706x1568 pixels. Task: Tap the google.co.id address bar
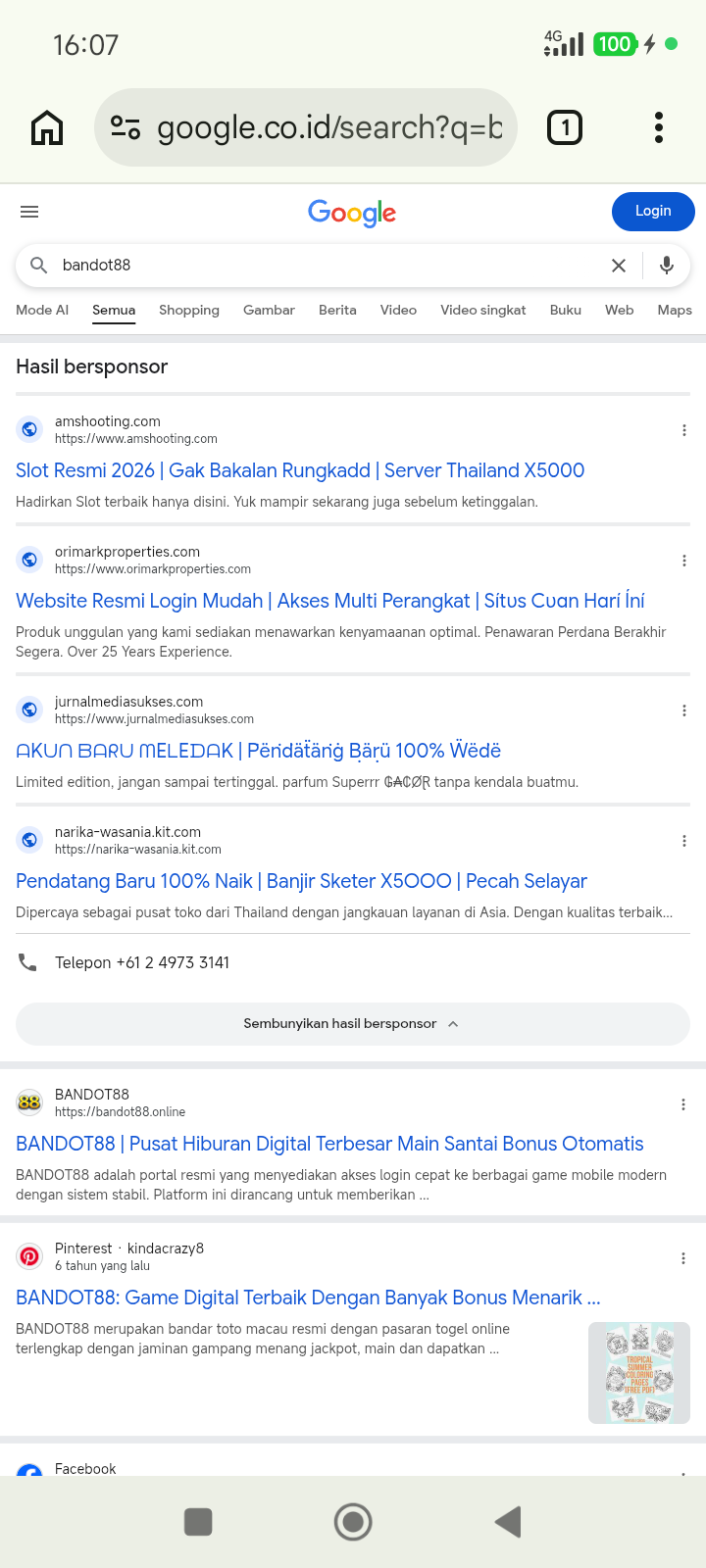point(305,127)
